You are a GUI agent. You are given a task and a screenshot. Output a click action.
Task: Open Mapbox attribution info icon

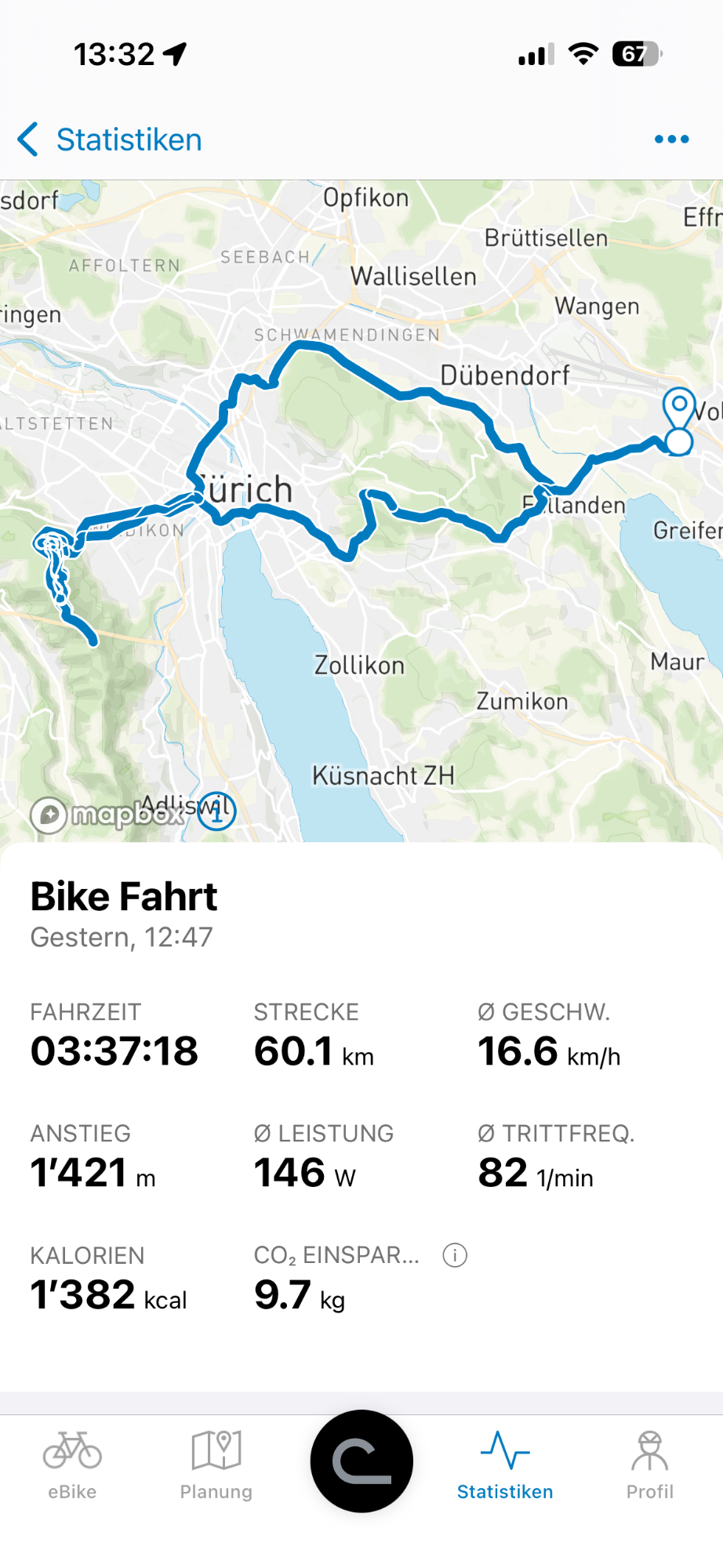point(216,812)
